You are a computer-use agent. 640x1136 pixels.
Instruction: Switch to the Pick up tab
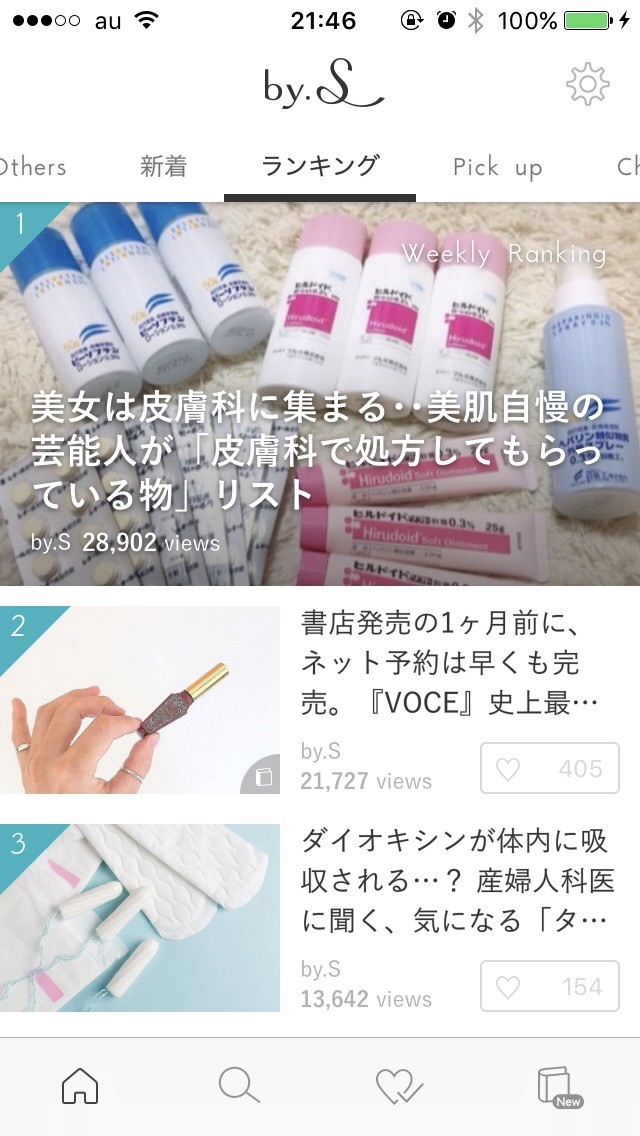click(x=497, y=167)
